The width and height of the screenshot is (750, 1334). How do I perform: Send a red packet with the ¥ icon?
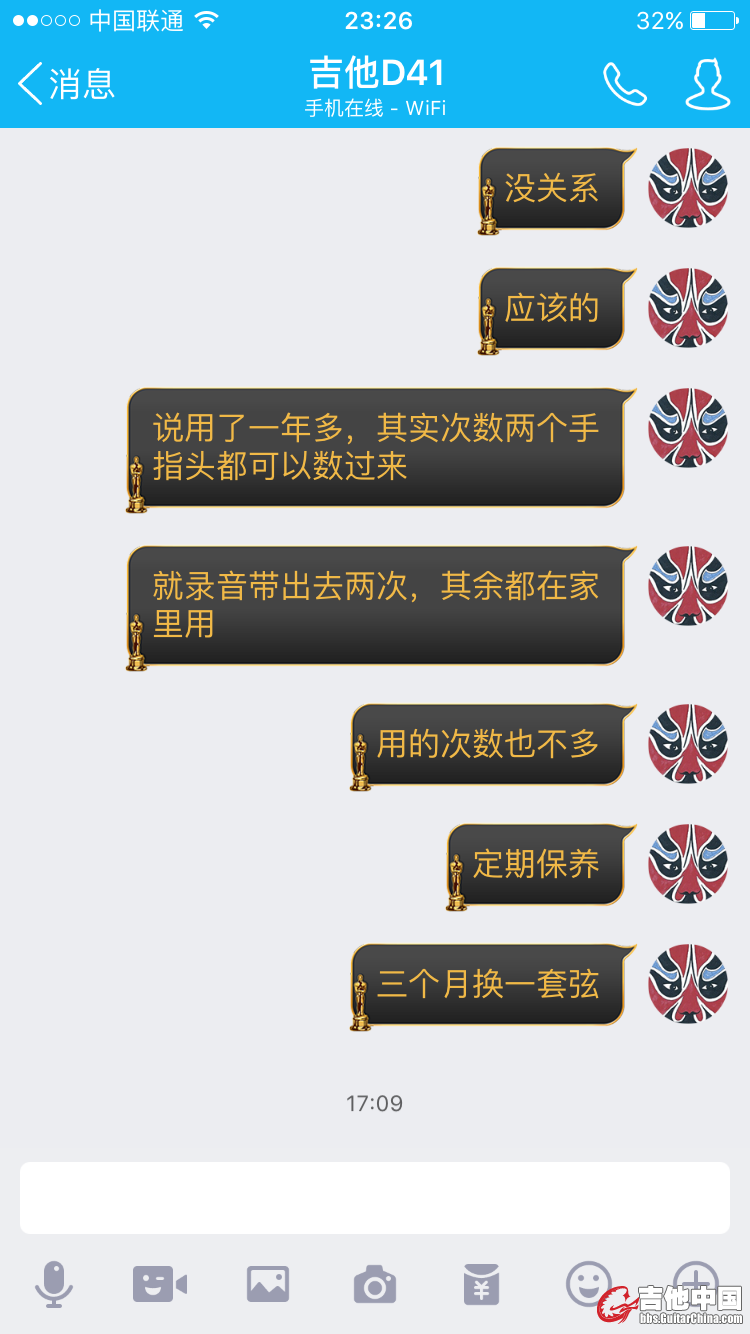481,1283
